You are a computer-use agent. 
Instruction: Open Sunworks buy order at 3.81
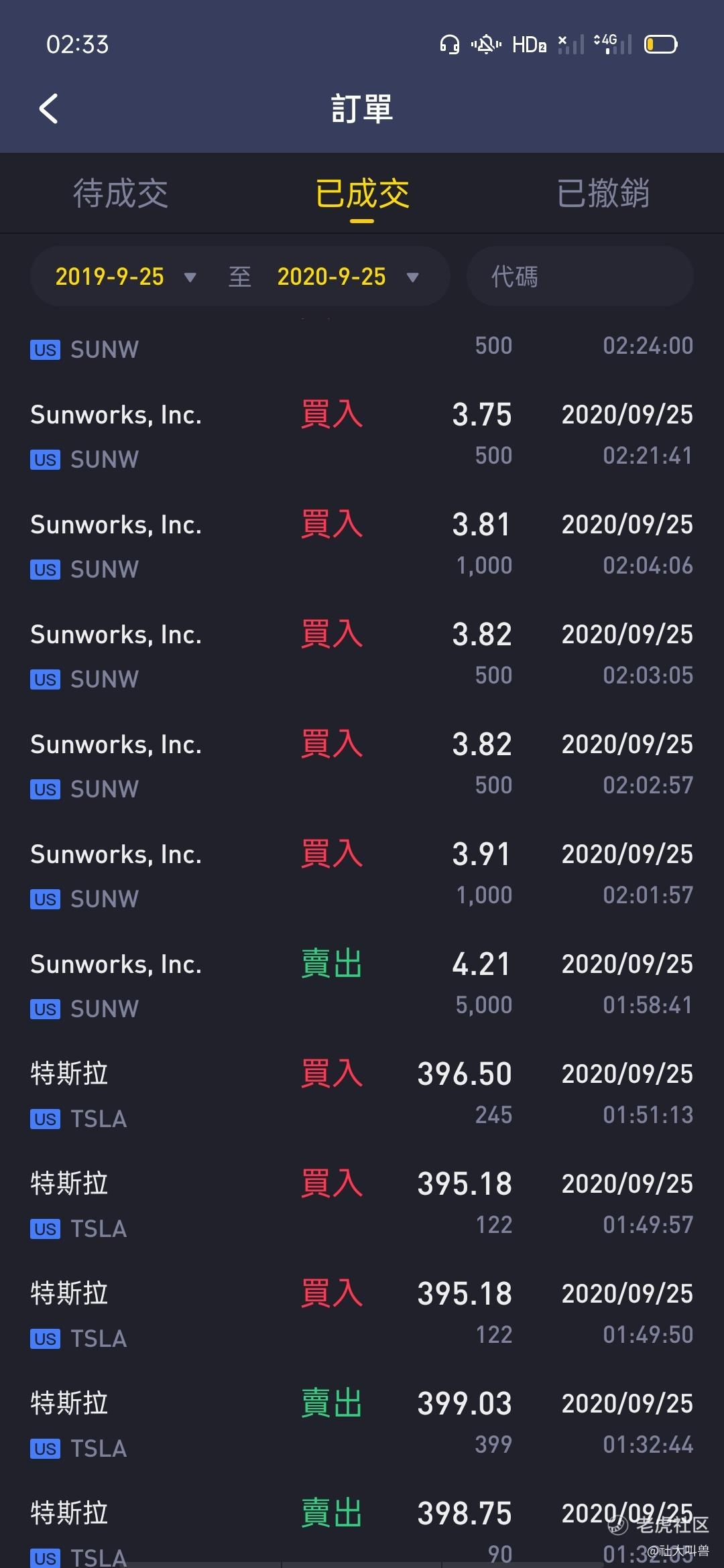click(362, 545)
